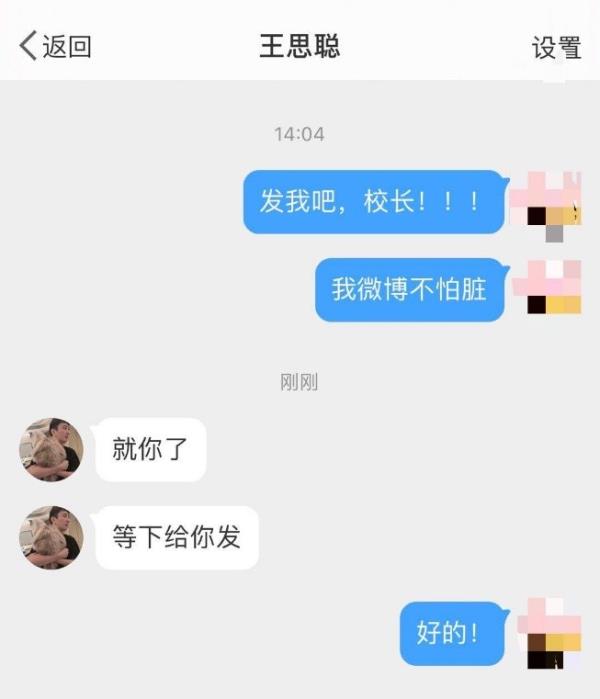Go back via 返回 button

coord(55,46)
